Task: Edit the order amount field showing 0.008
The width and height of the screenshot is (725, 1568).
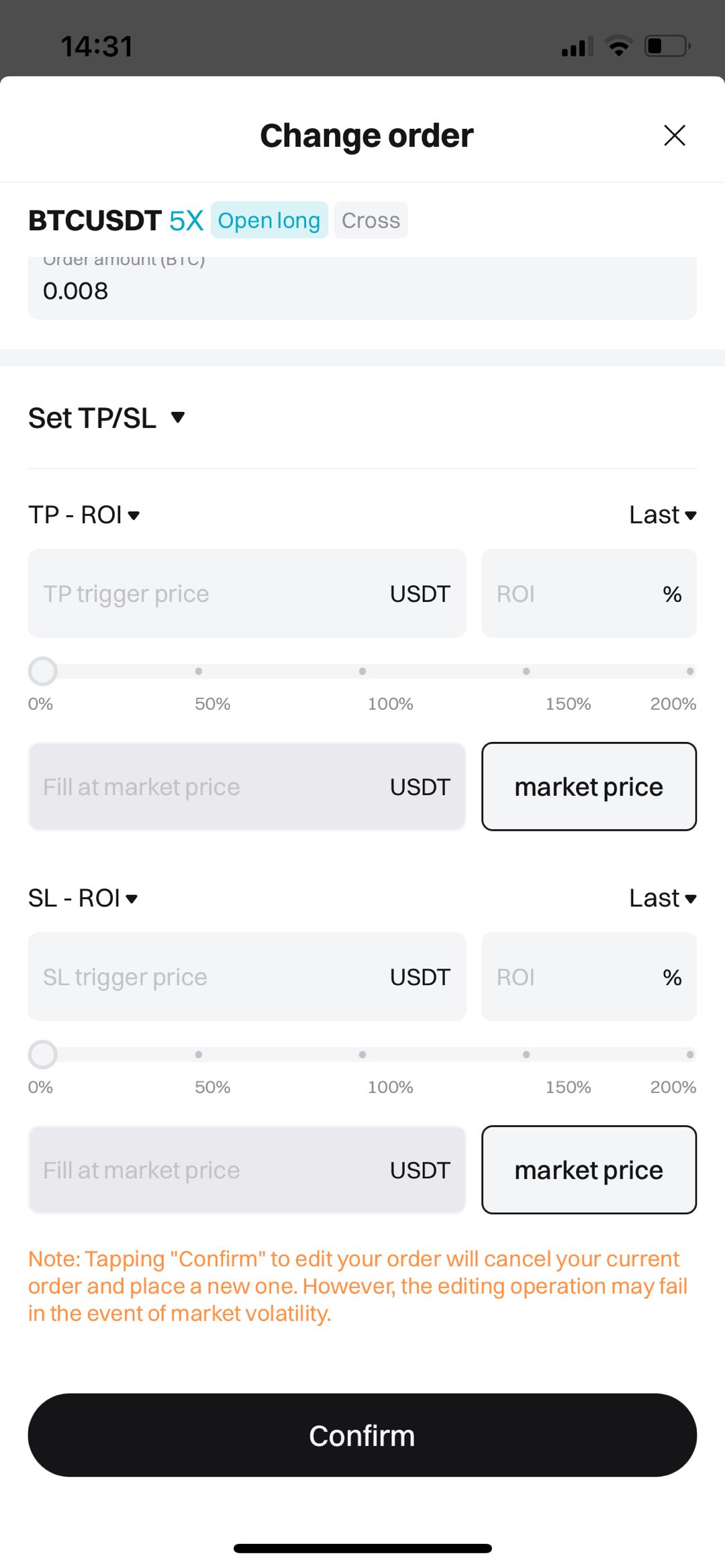Action: coord(361,291)
